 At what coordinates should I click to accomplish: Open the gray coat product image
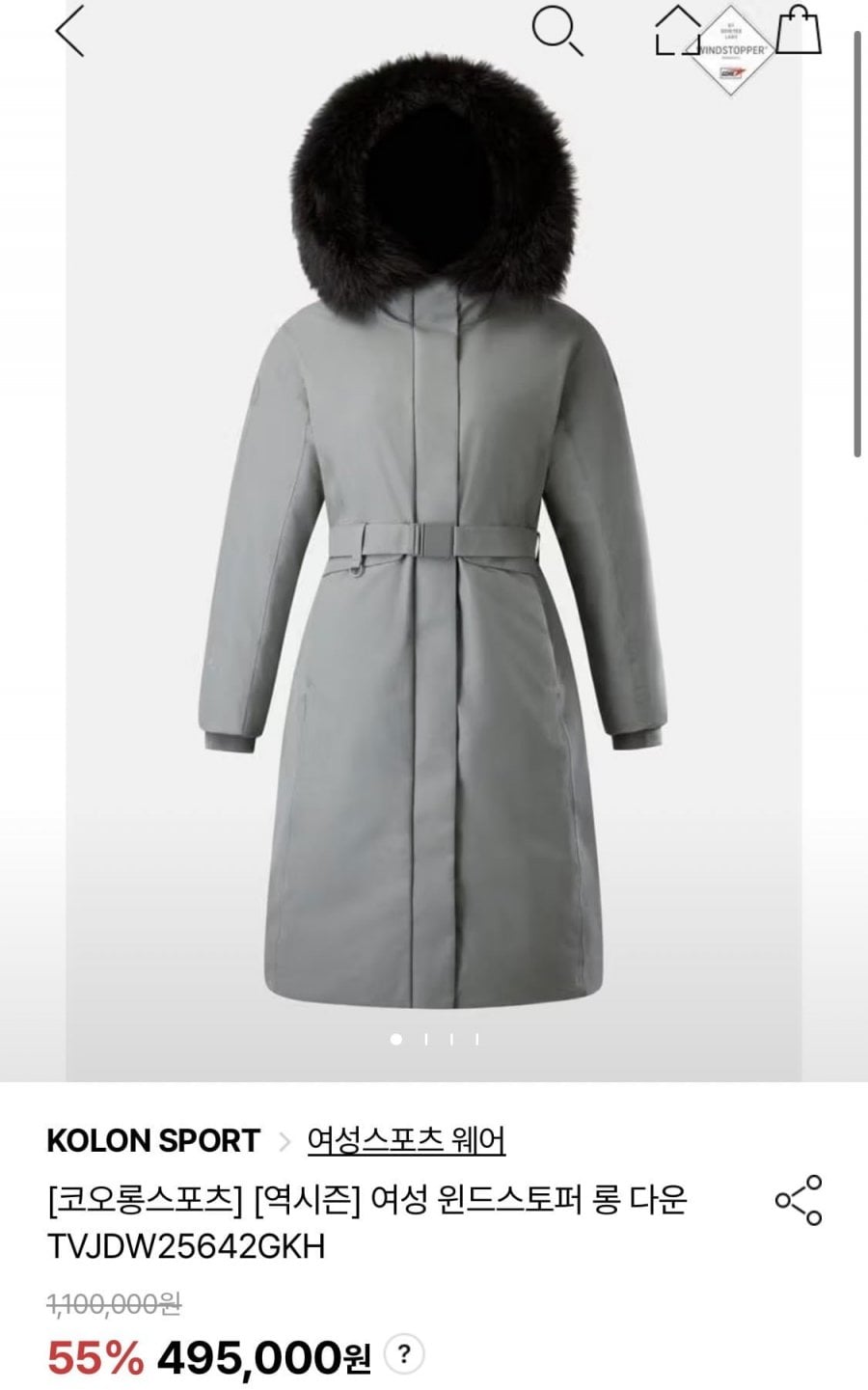[434, 540]
